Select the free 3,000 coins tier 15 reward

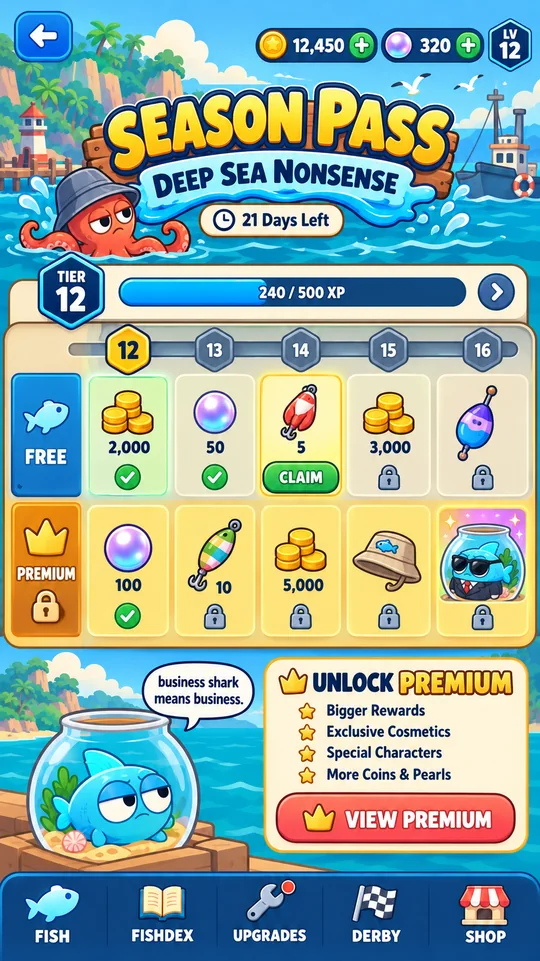coord(389,435)
